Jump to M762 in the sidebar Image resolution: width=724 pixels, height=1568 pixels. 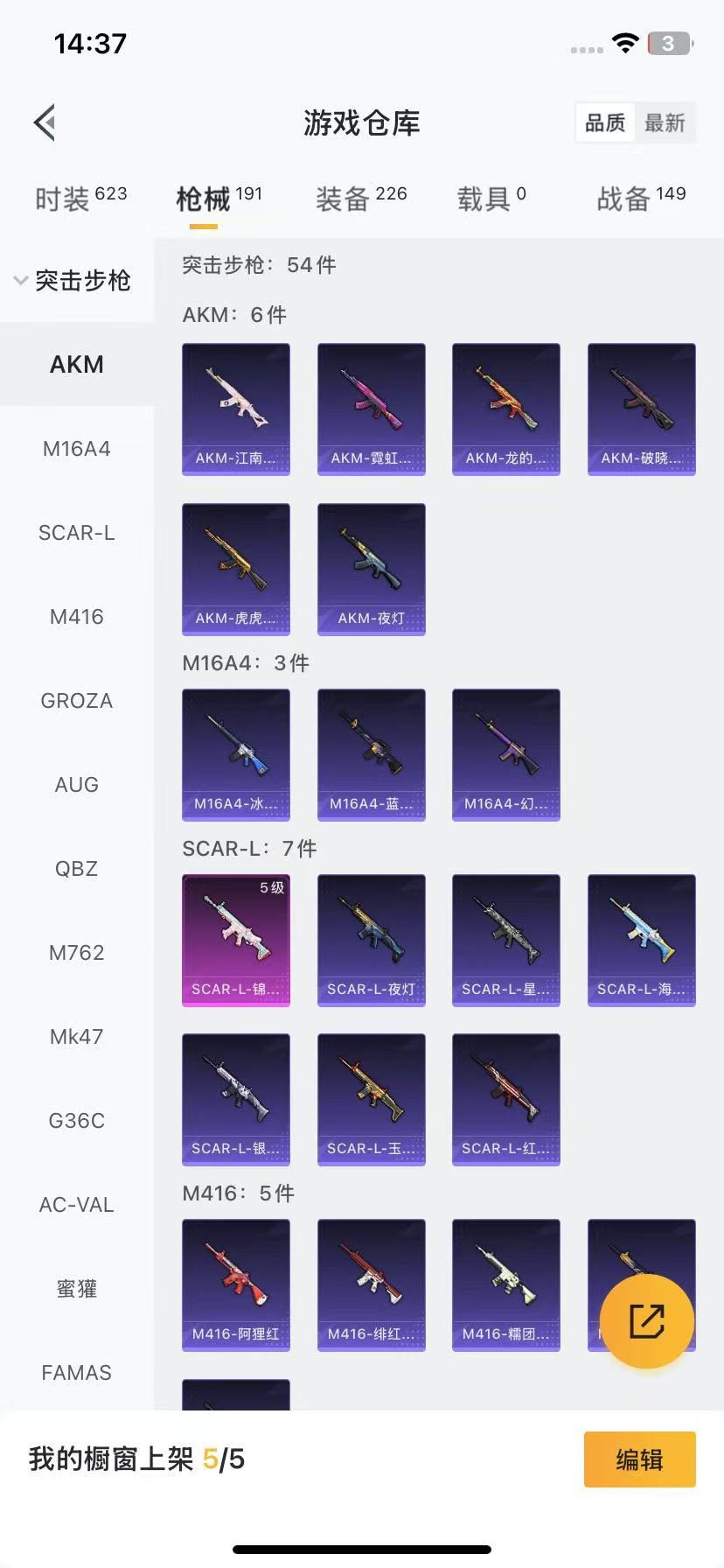tap(76, 953)
